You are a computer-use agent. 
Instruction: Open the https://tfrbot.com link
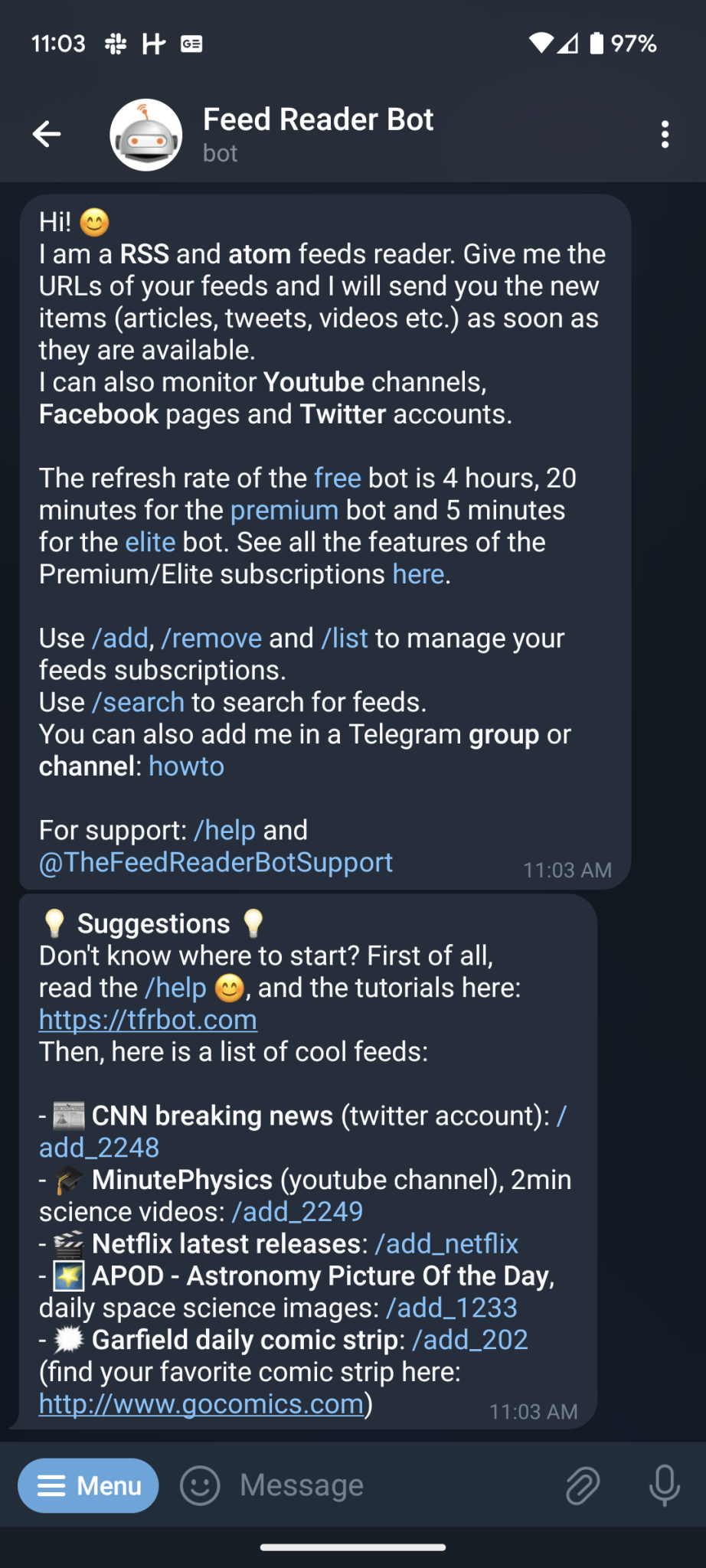[x=148, y=1020]
